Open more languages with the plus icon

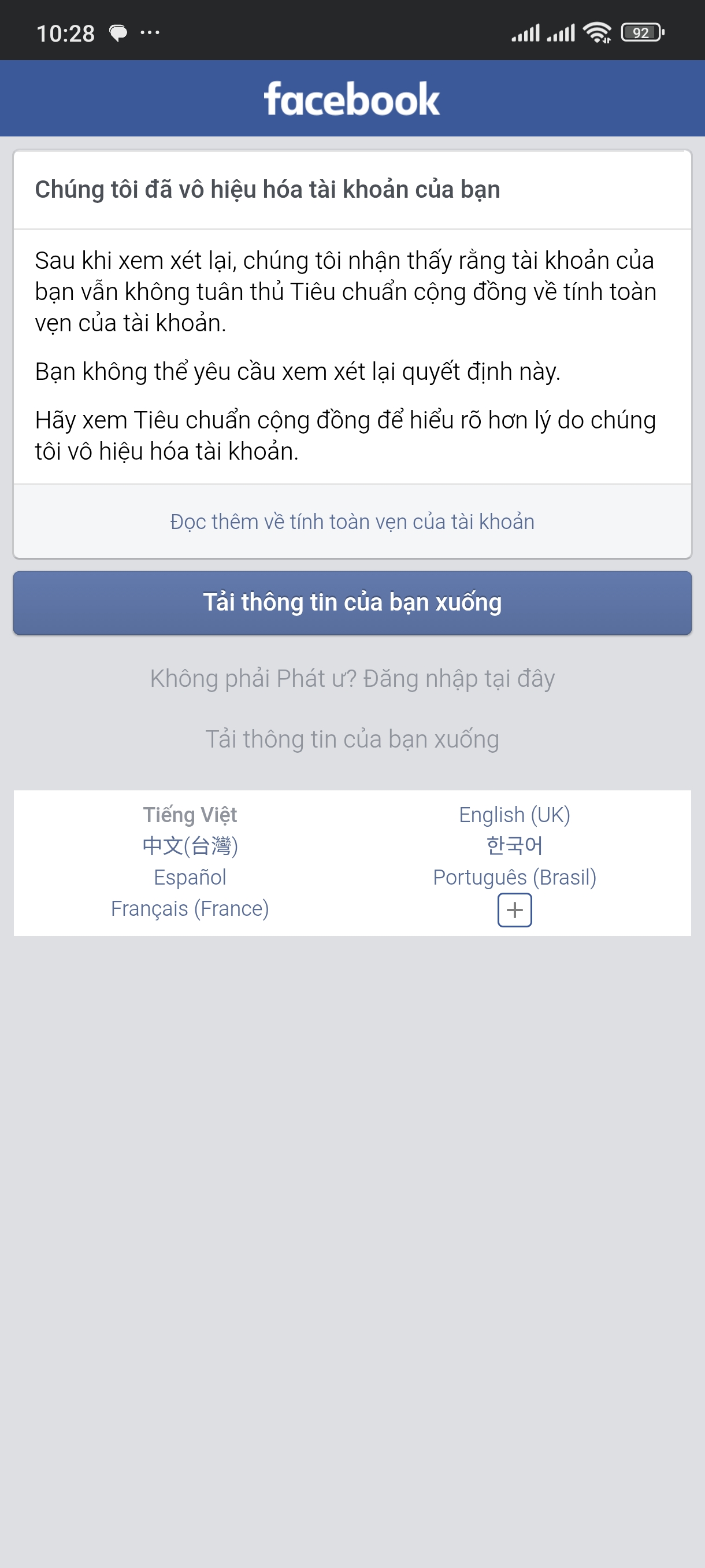(x=515, y=910)
